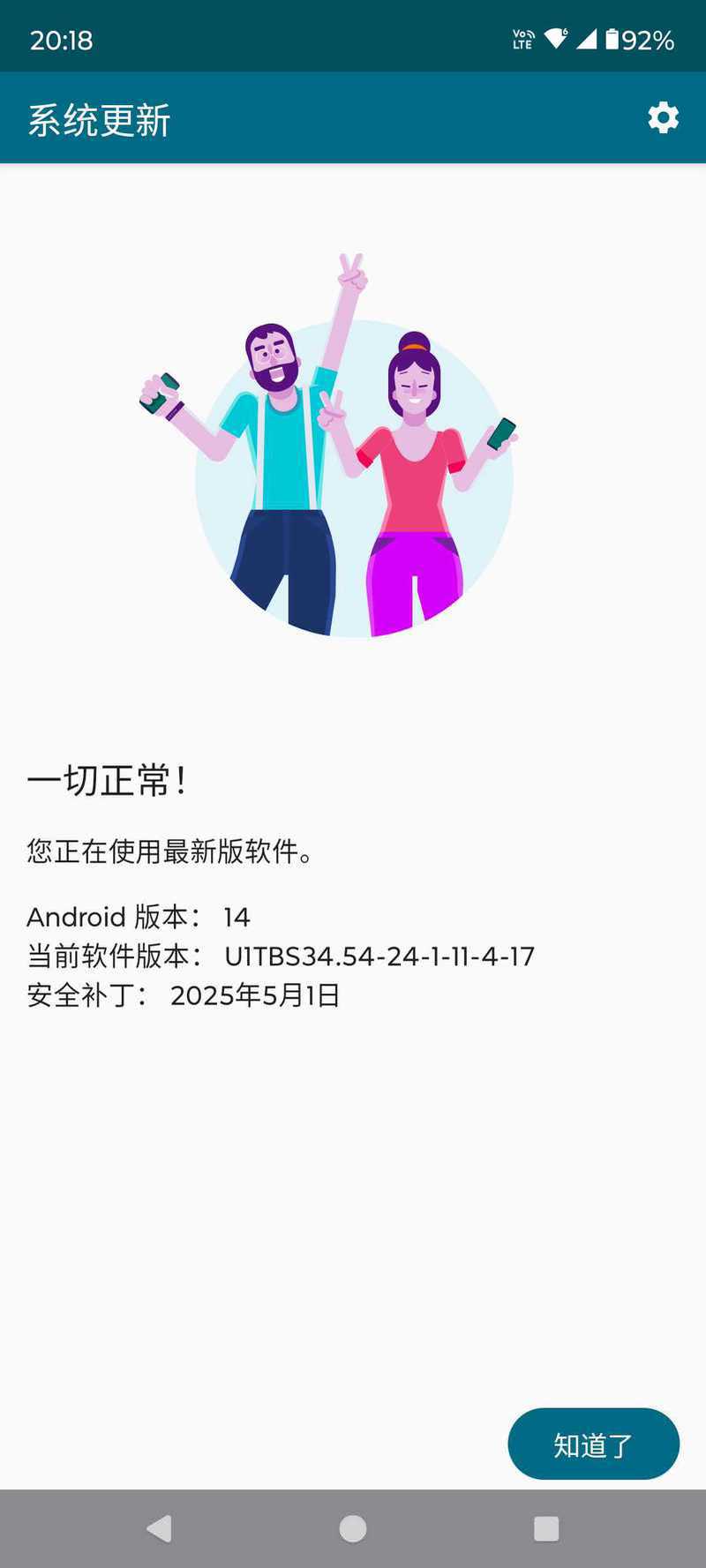Tap the 知道了 button
The width and height of the screenshot is (706, 1568).
click(x=593, y=1444)
